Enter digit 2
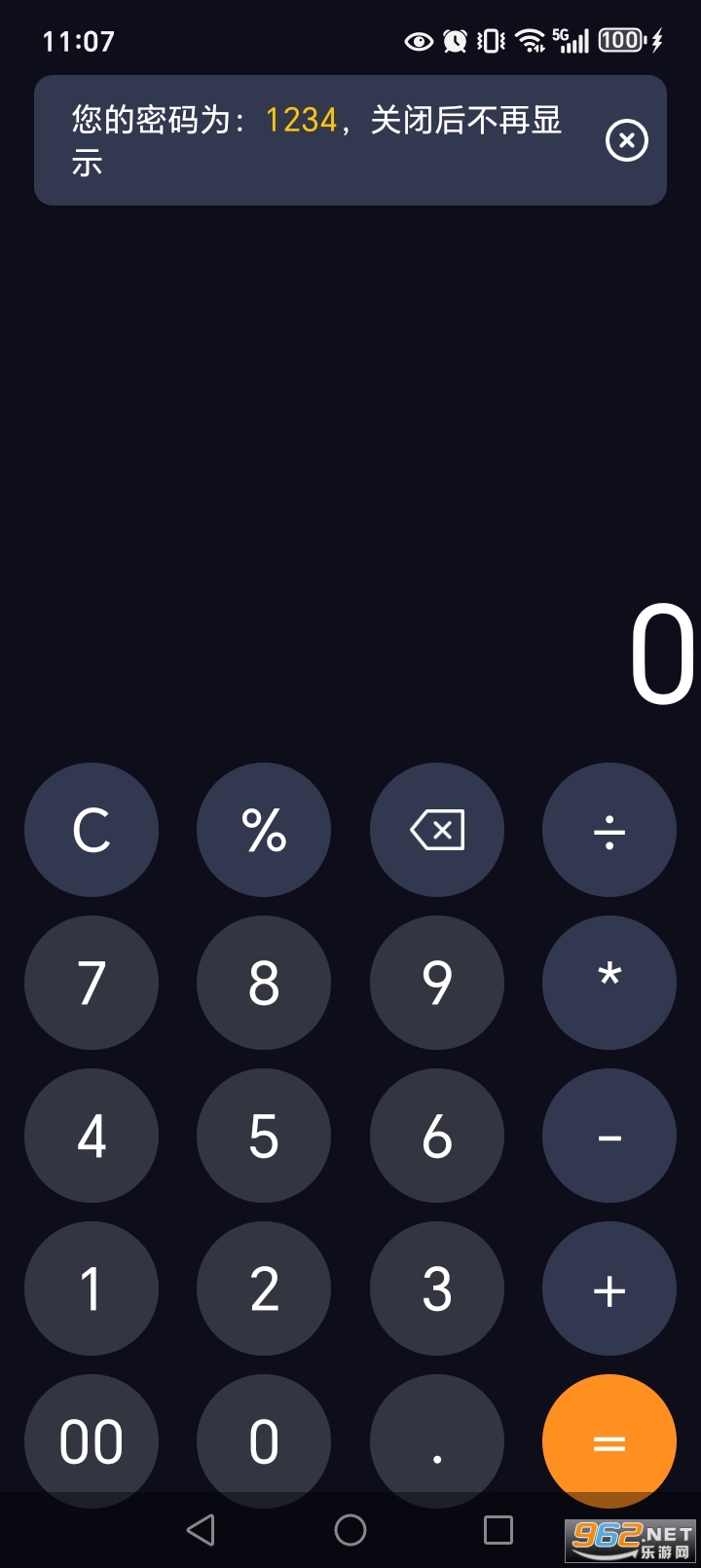Viewport: 701px width, 1568px height. pyautogui.click(x=264, y=1288)
